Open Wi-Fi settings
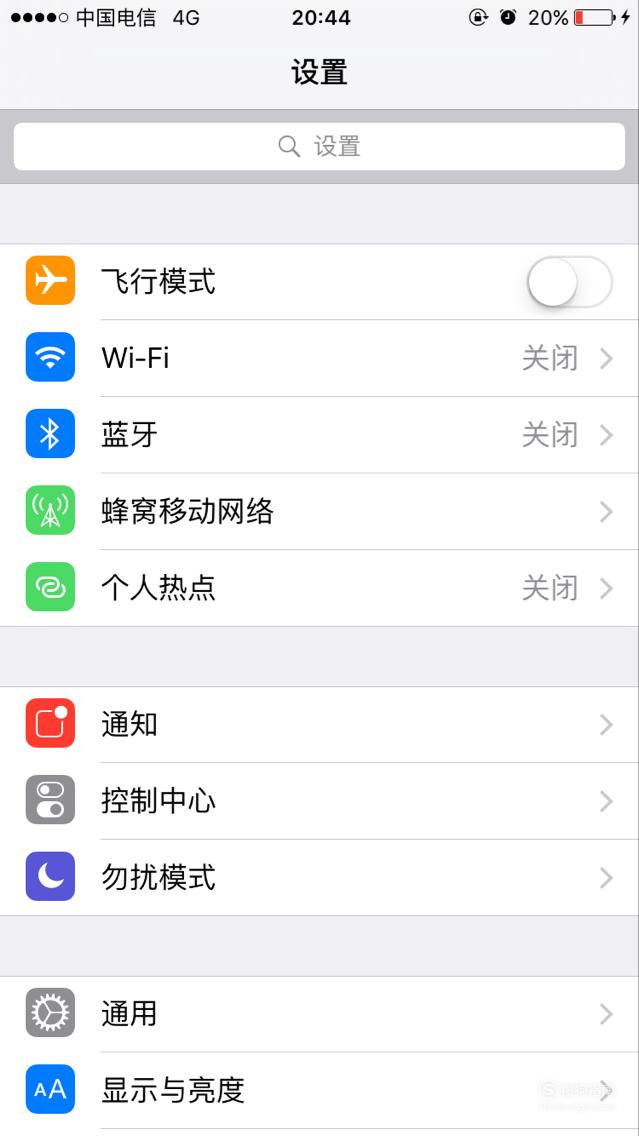This screenshot has height=1136, width=639. click(x=320, y=358)
